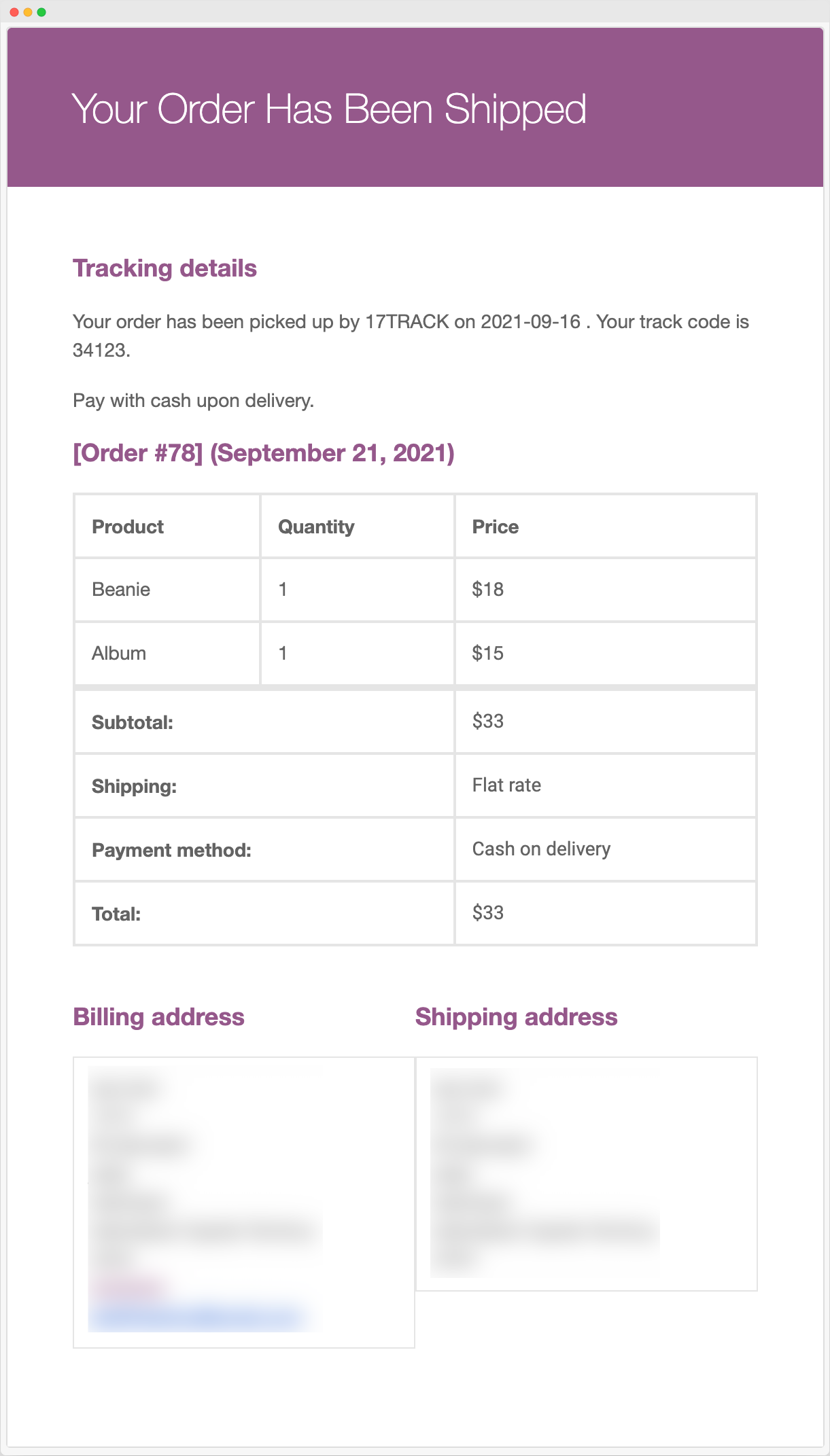Click the 'Your Order Has Been Shipped' header
The height and width of the screenshot is (1456, 830).
[329, 108]
